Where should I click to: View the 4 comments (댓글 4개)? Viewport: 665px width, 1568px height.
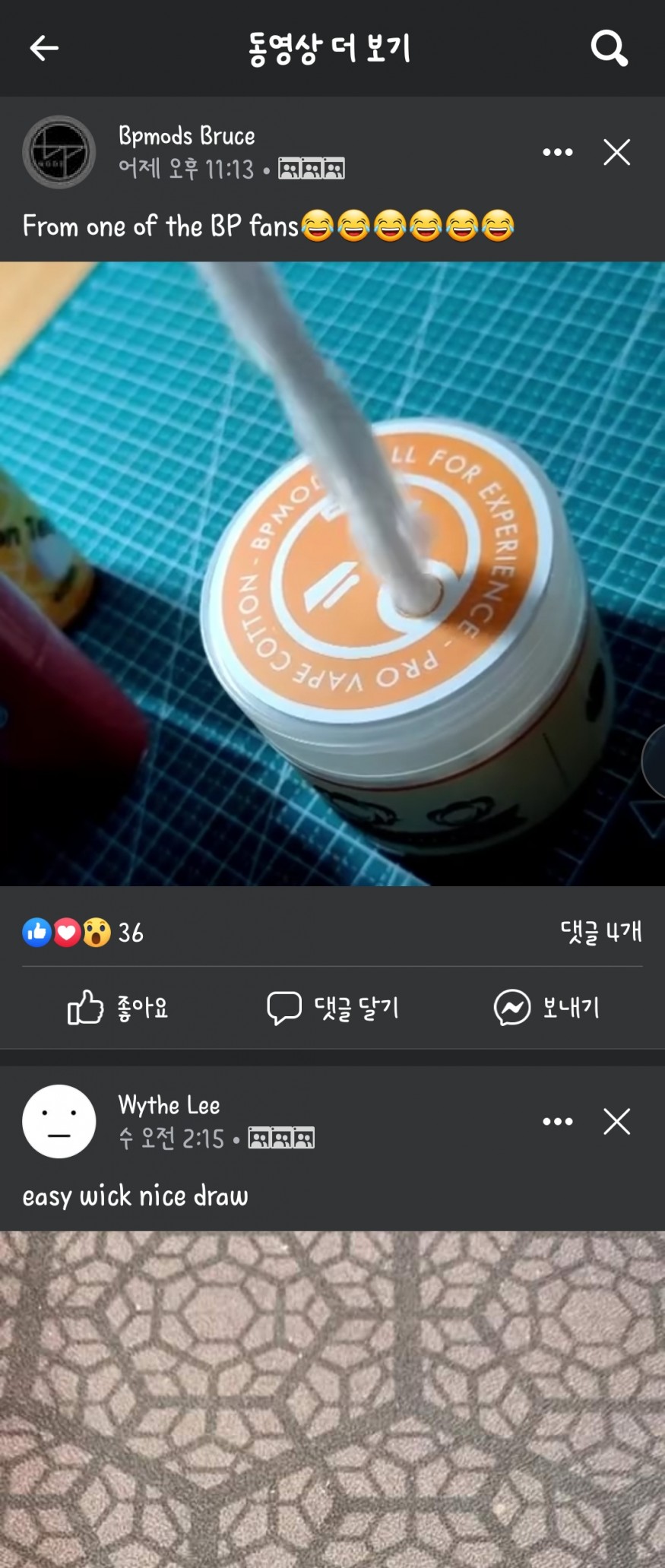click(600, 932)
